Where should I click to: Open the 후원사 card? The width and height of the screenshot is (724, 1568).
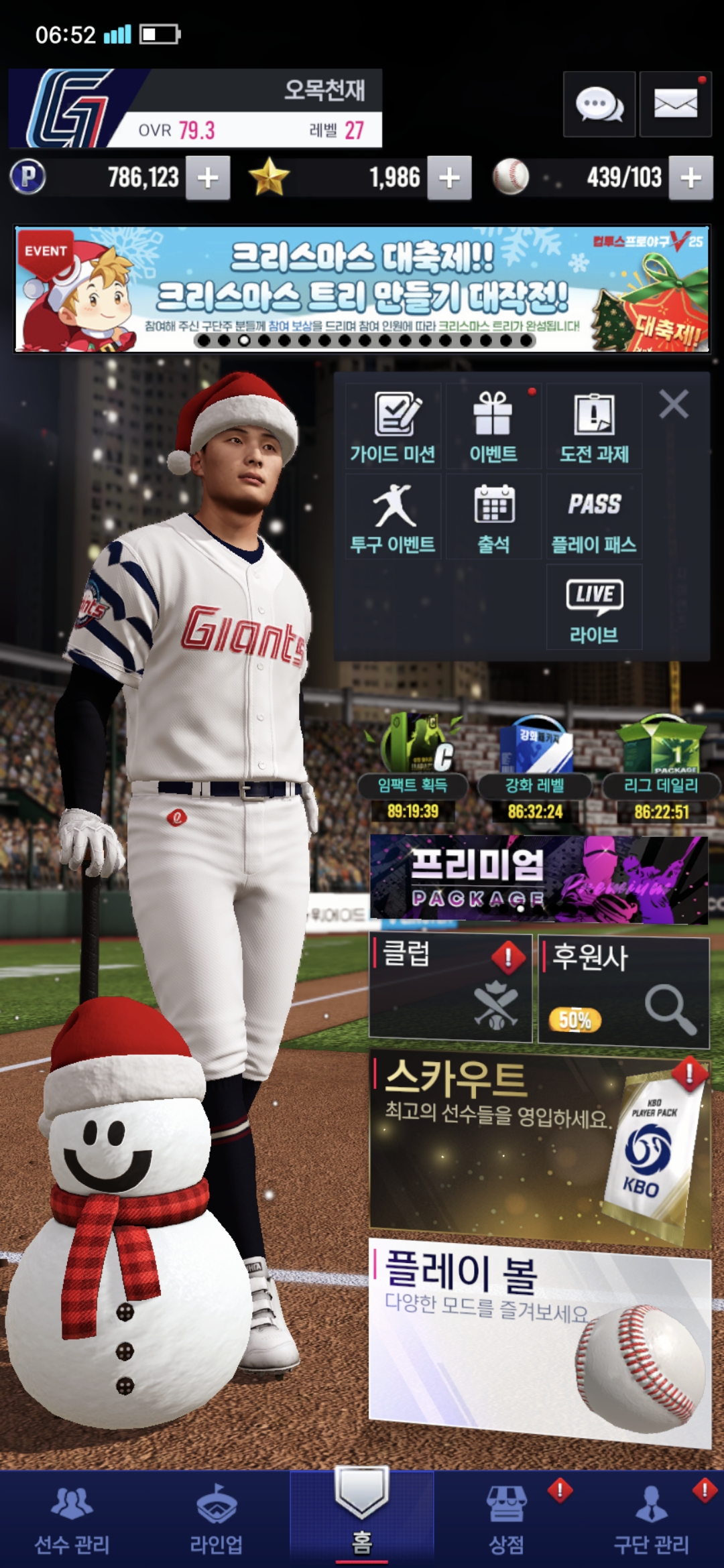coord(623,990)
